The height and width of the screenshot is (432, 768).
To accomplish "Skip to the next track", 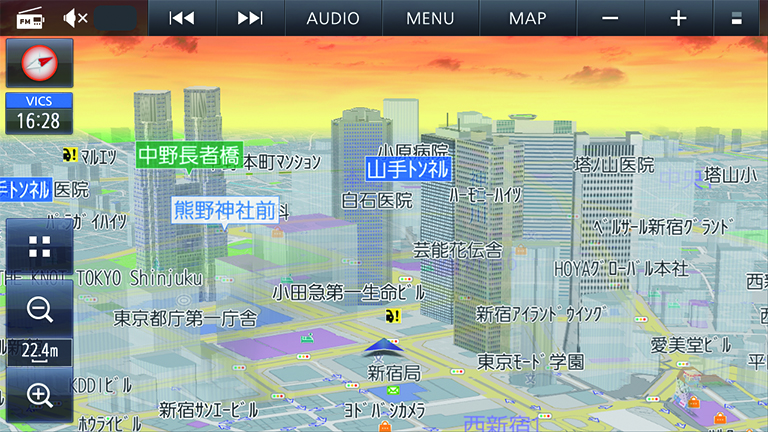I will [250, 18].
